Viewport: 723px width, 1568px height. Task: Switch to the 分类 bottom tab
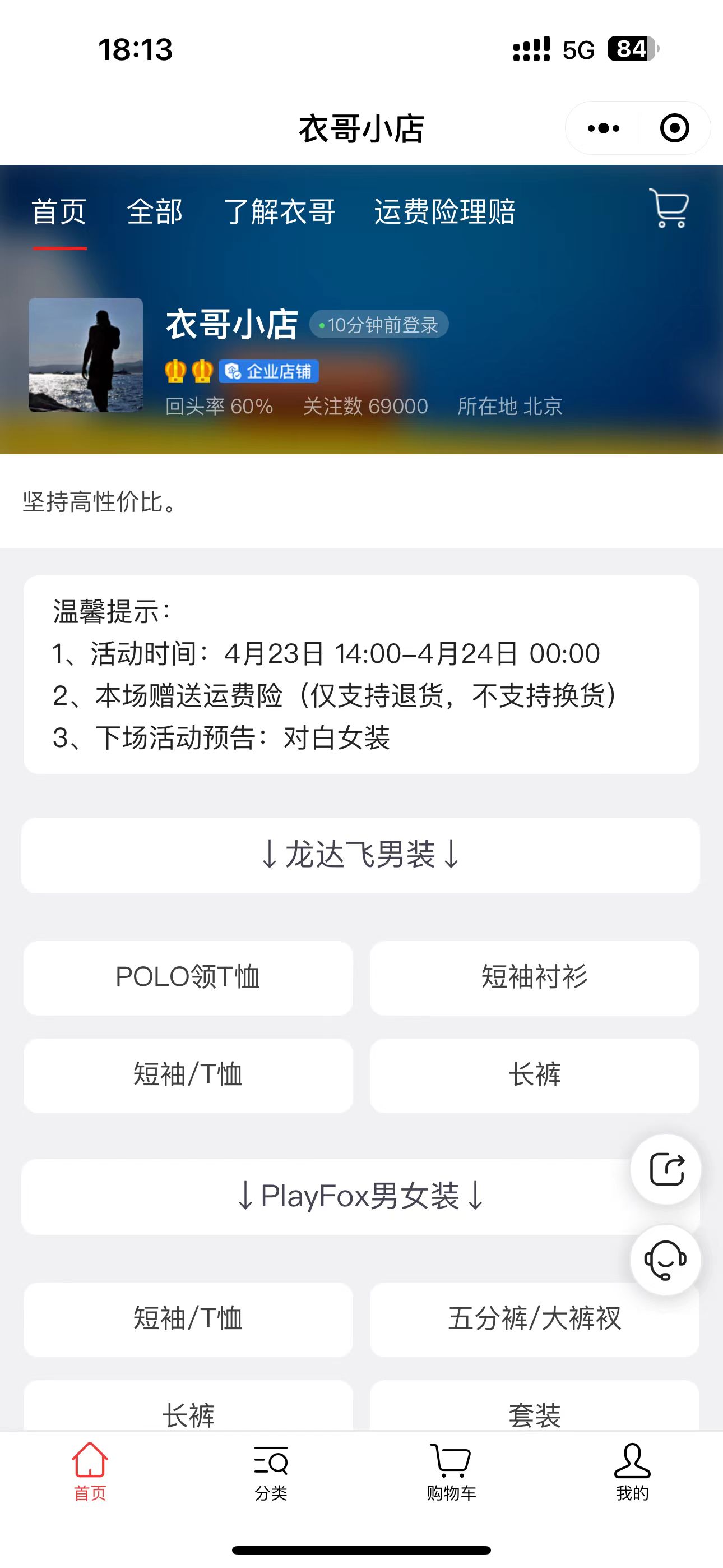pyautogui.click(x=271, y=1472)
